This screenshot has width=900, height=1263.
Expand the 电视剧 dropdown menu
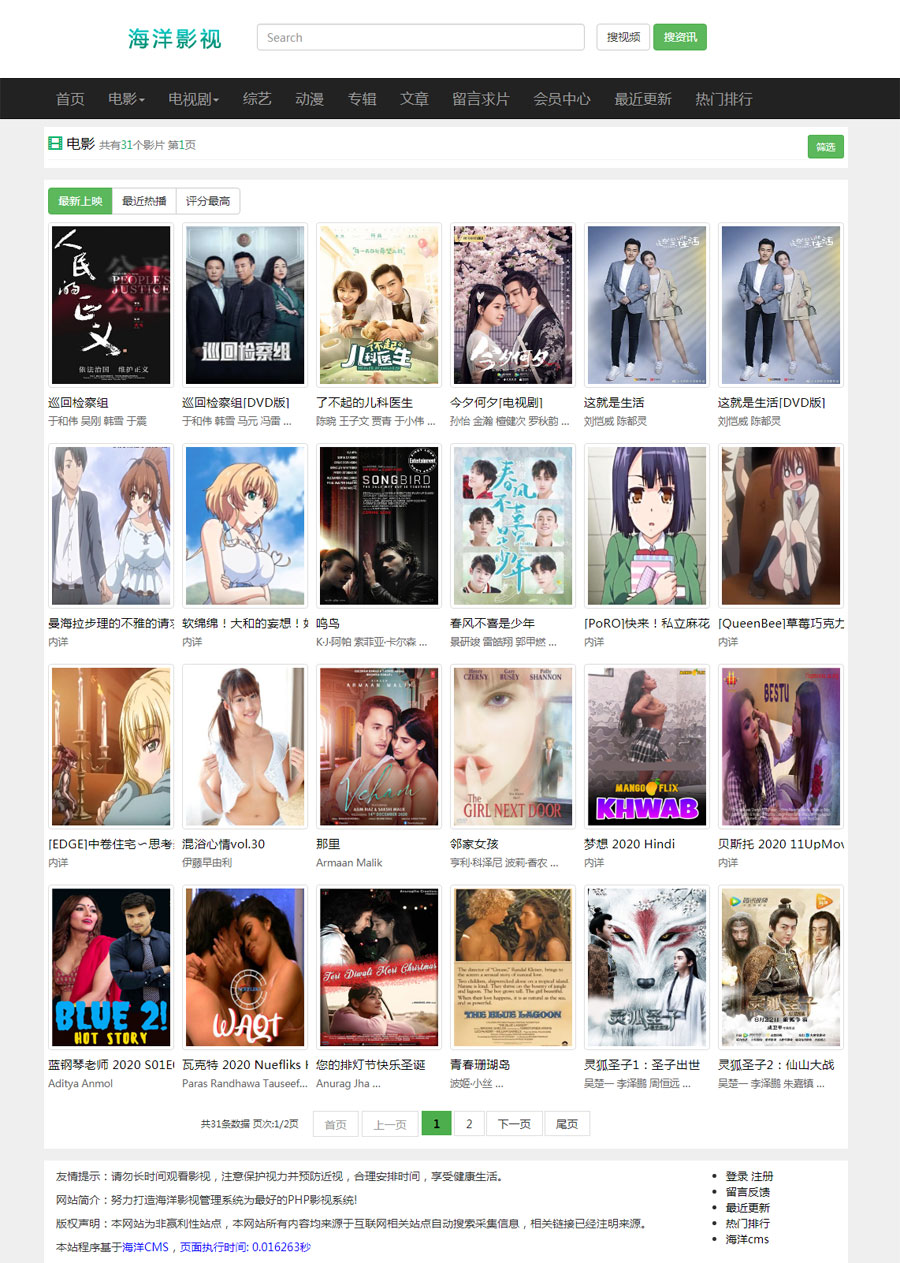(x=192, y=99)
